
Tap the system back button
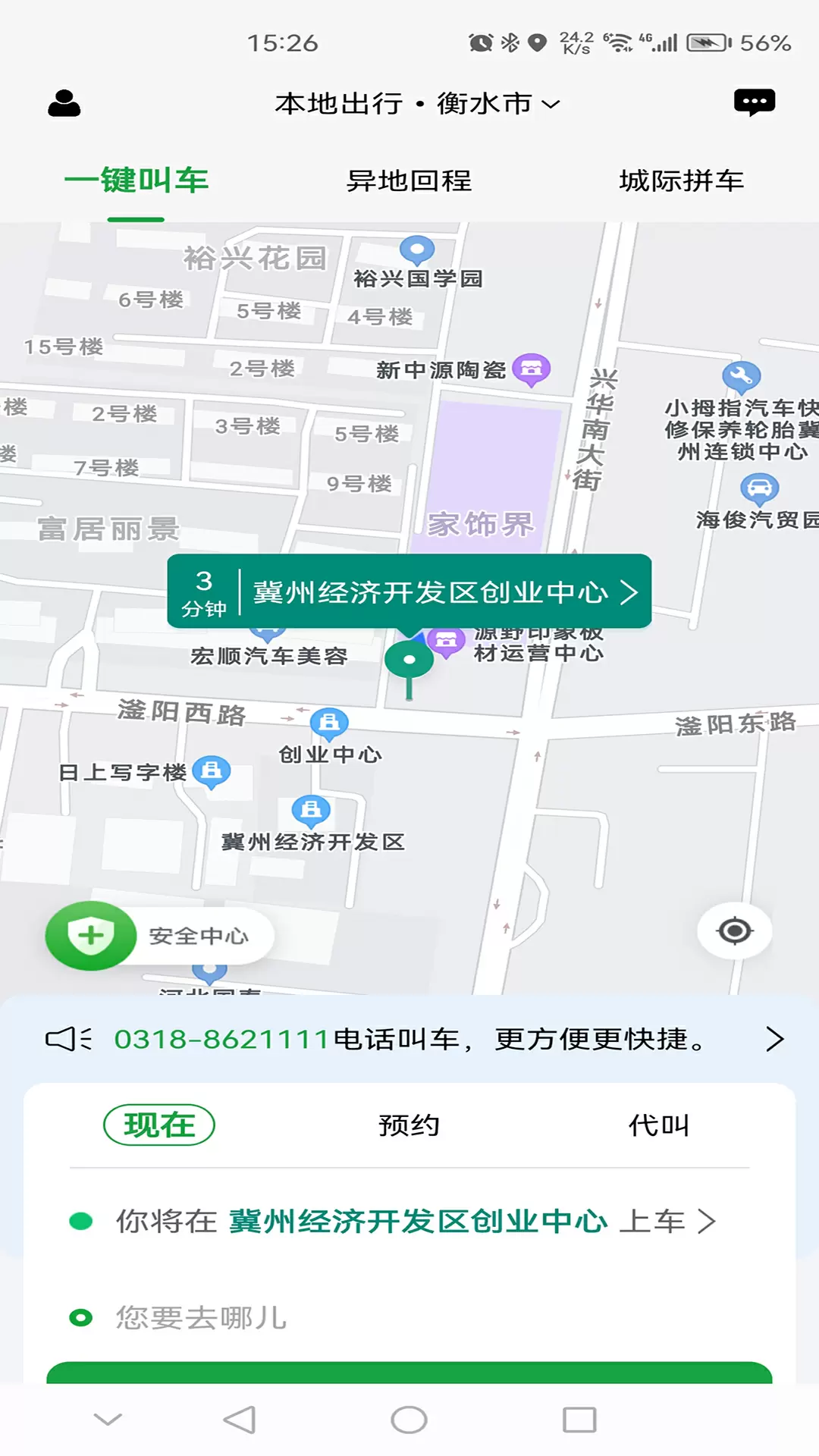(x=240, y=1420)
